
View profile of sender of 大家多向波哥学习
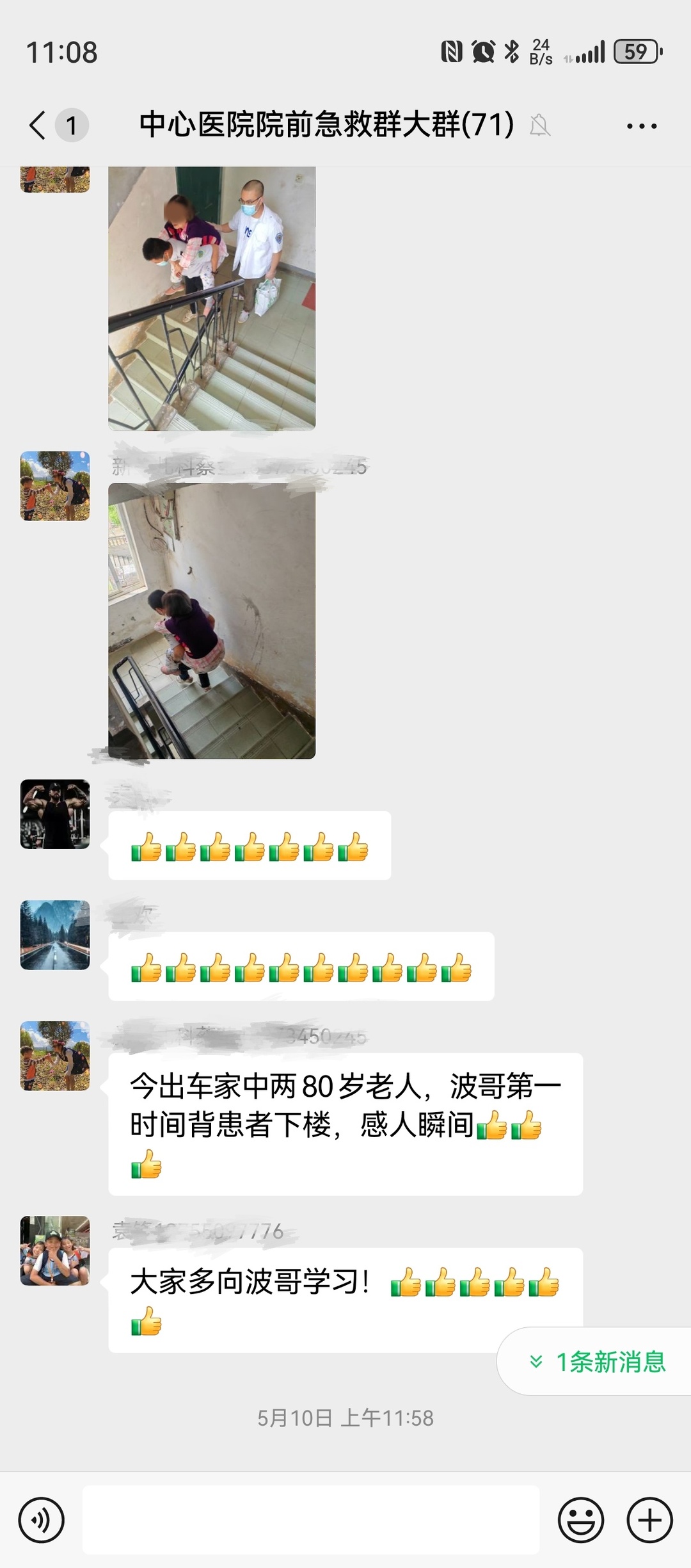pos(55,1250)
